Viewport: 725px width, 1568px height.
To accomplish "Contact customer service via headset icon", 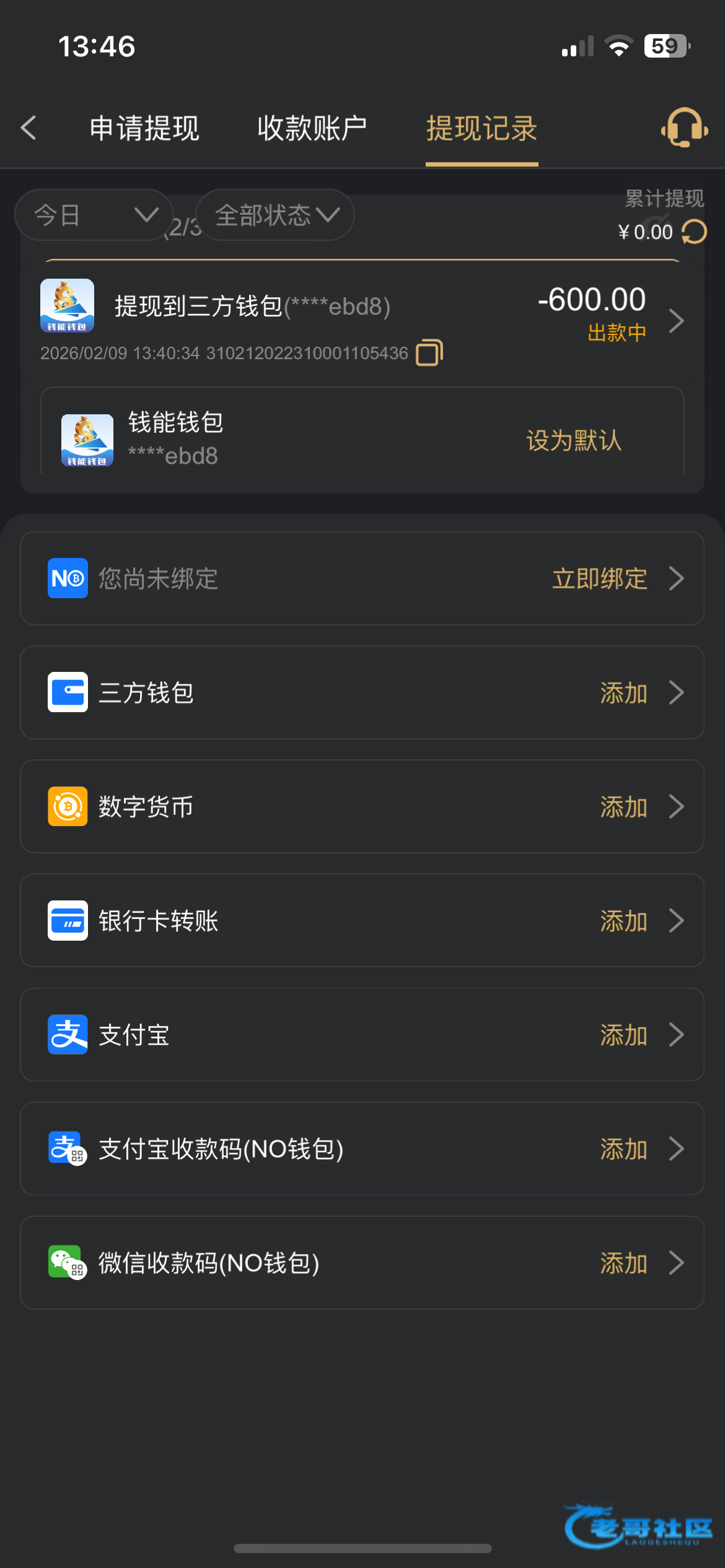I will 684,128.
